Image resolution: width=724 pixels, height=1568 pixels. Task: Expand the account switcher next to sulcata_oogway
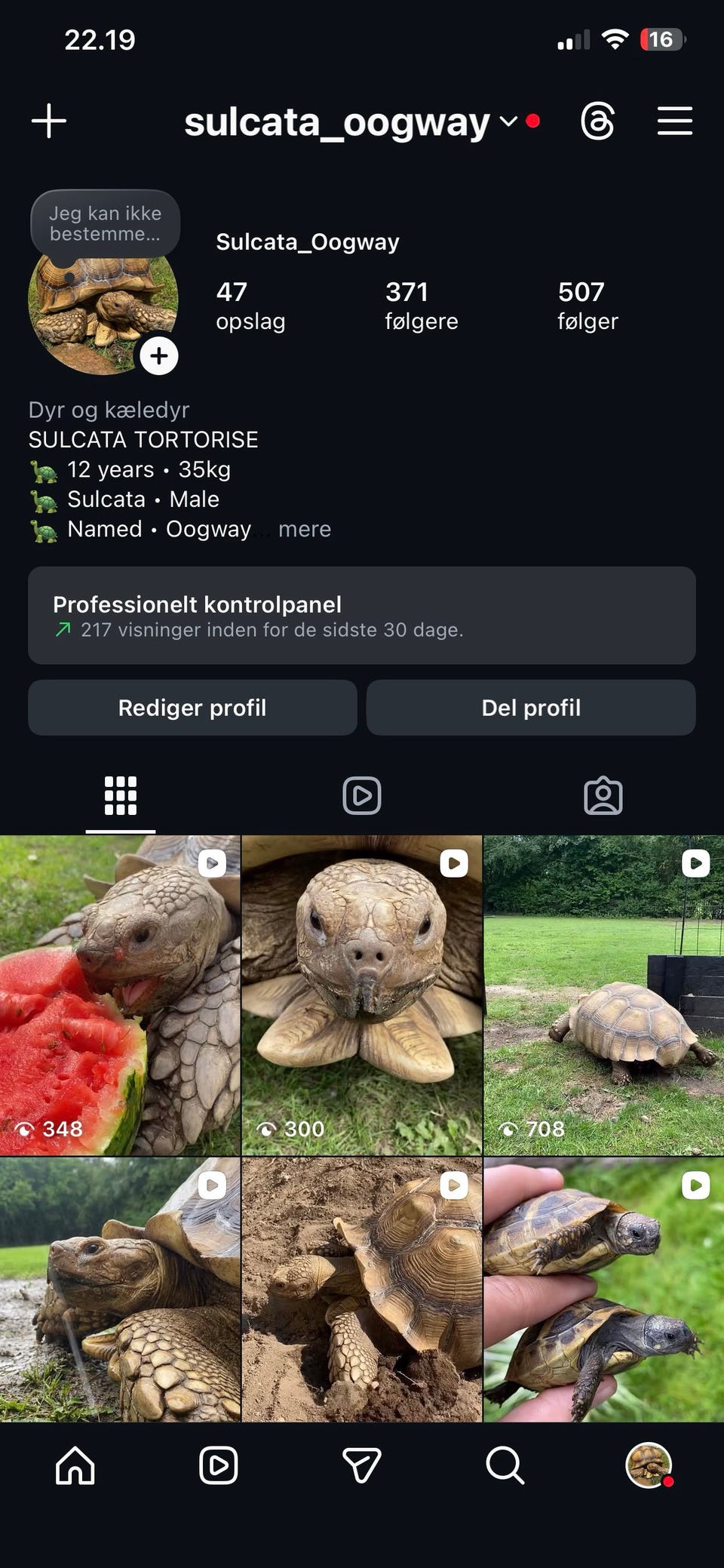[508, 121]
